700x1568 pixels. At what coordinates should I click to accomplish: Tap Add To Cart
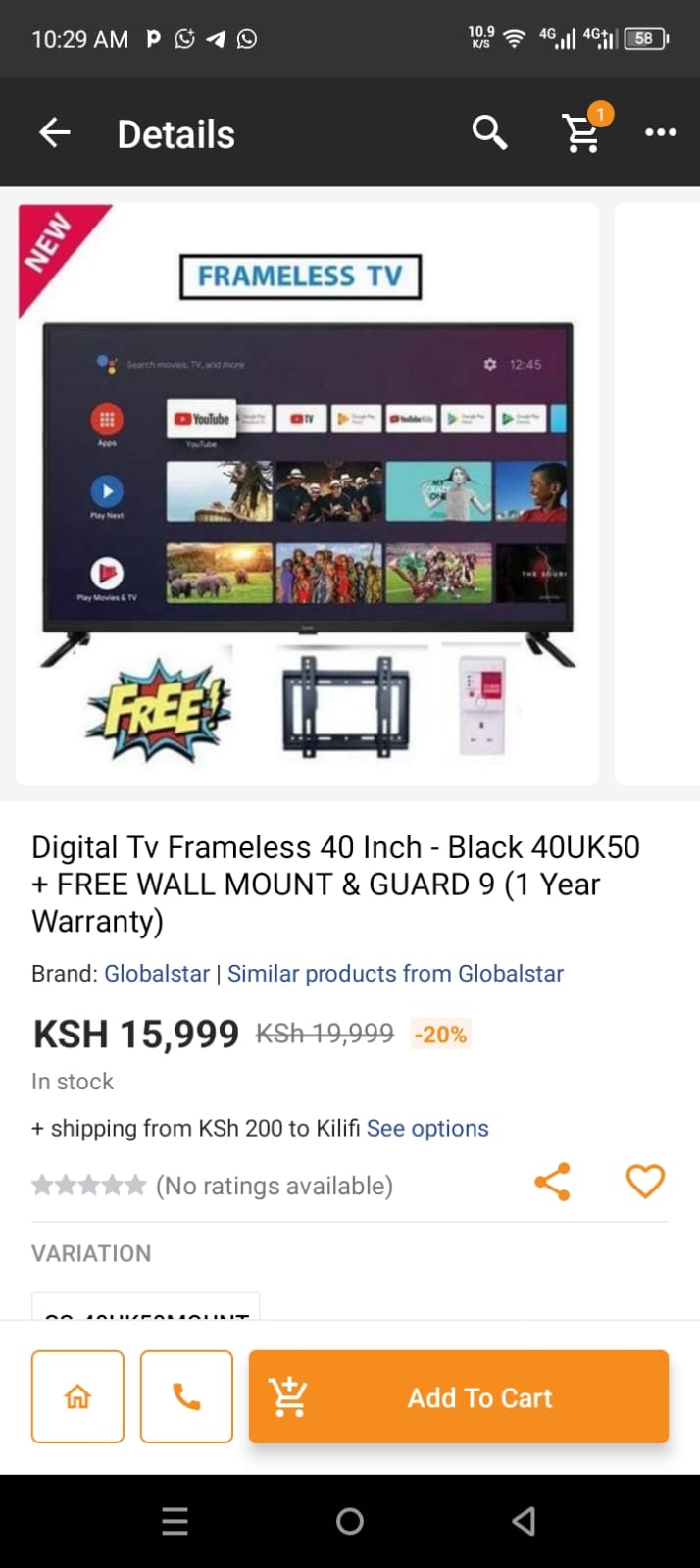tap(459, 1396)
